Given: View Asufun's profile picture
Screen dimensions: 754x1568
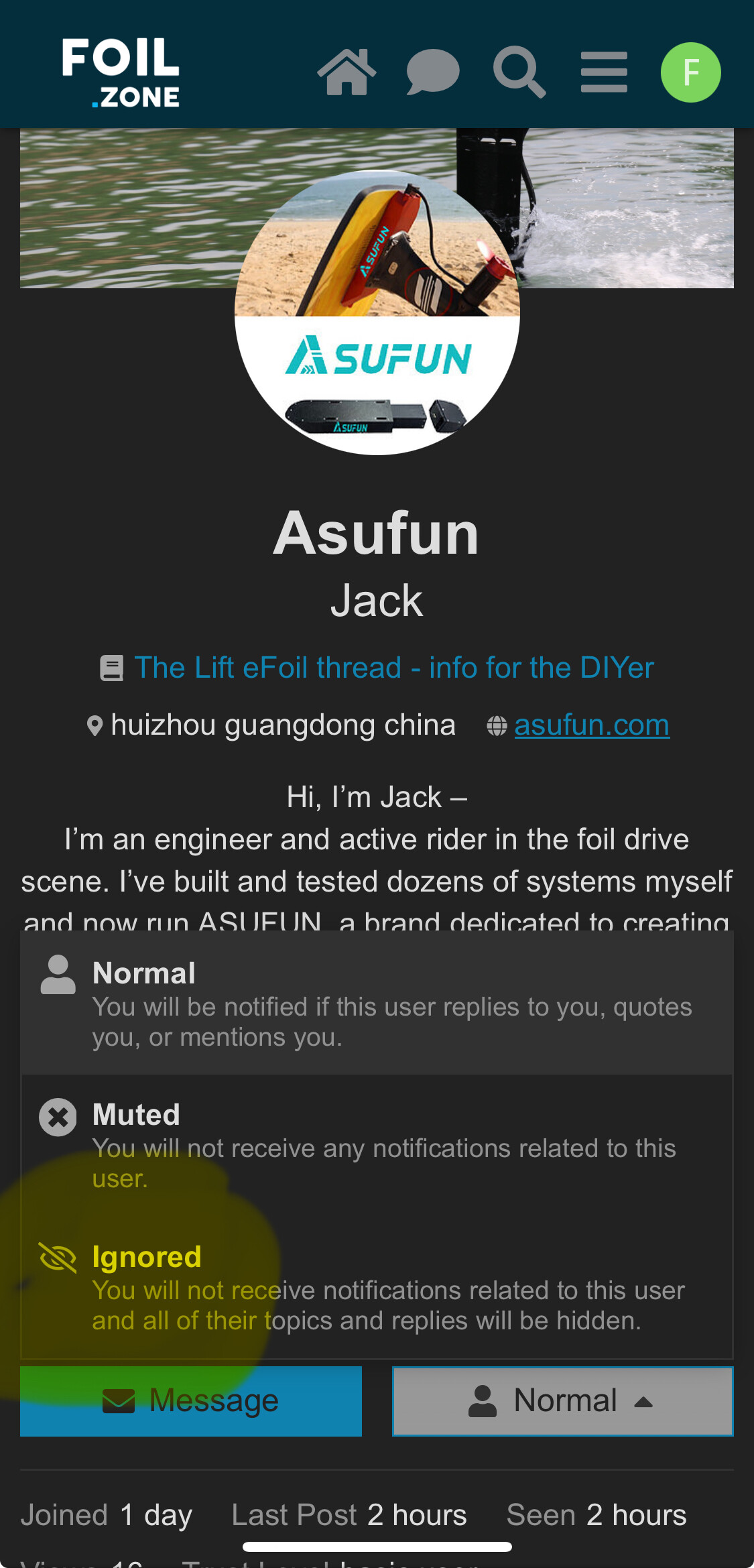Looking at the screenshot, I should 377,312.
